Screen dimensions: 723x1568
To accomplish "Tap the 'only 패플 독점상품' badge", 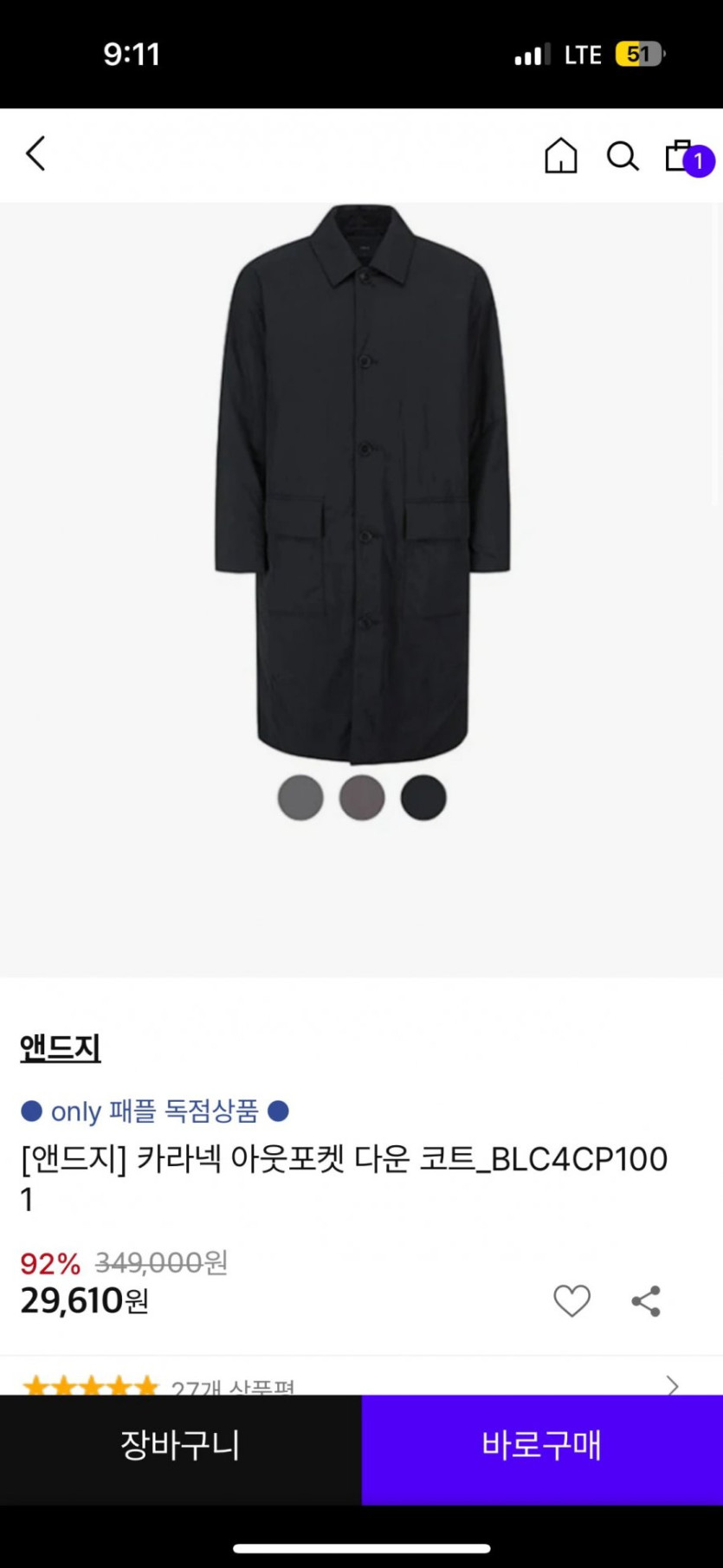I will (x=153, y=1111).
